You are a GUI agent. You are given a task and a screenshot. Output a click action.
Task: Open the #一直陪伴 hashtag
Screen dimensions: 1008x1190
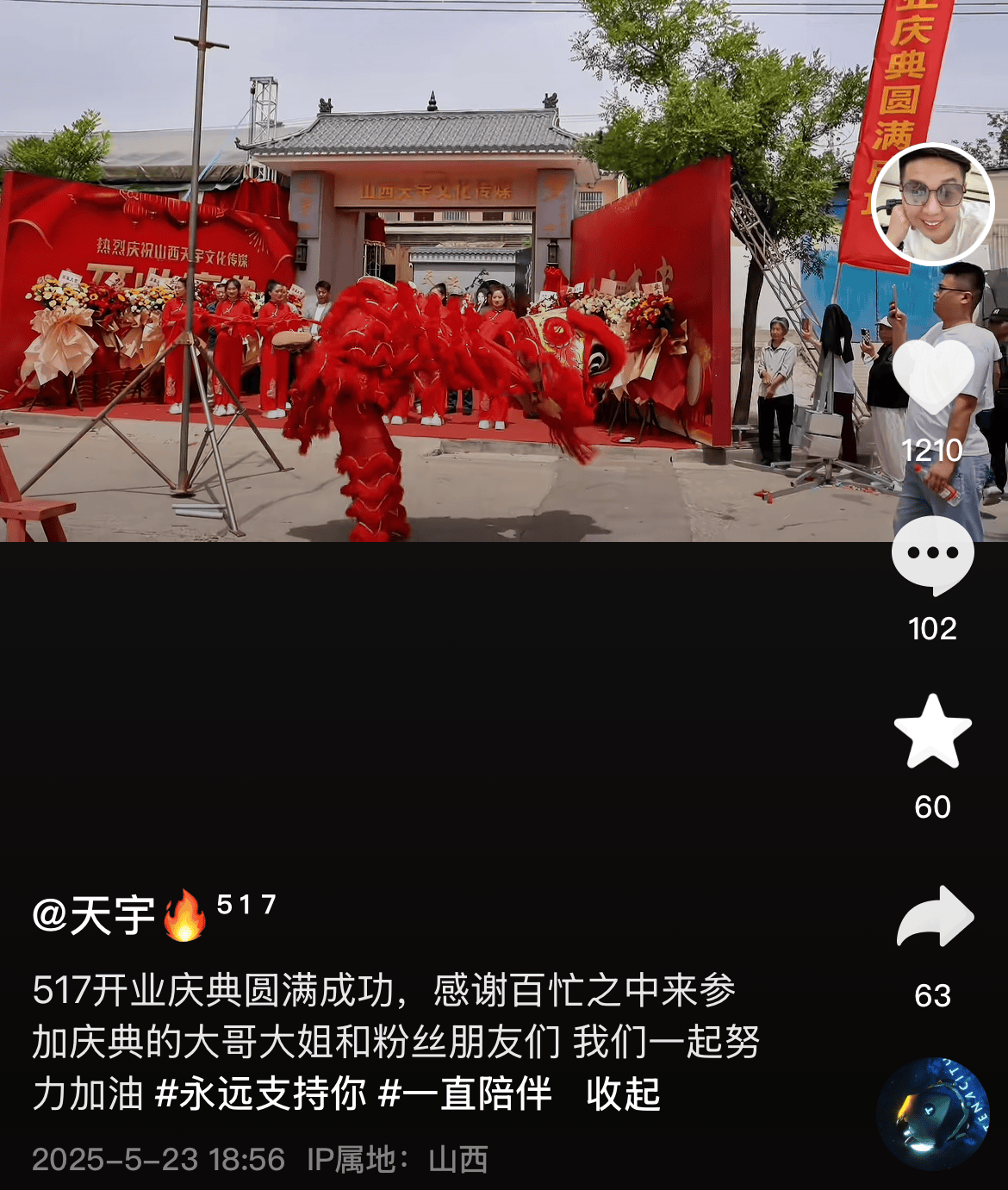pos(465,1094)
